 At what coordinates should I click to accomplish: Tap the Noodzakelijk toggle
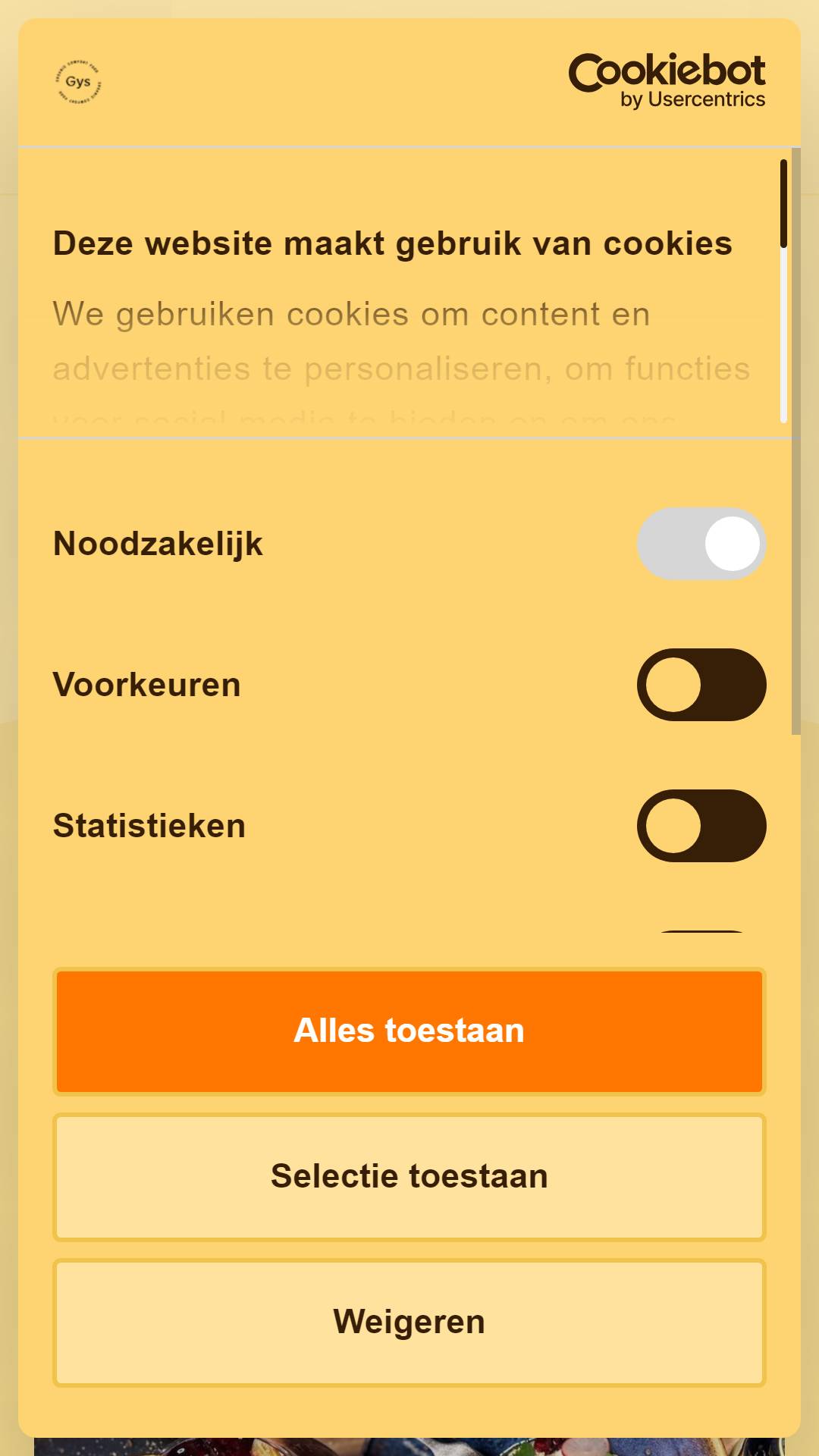tap(701, 544)
